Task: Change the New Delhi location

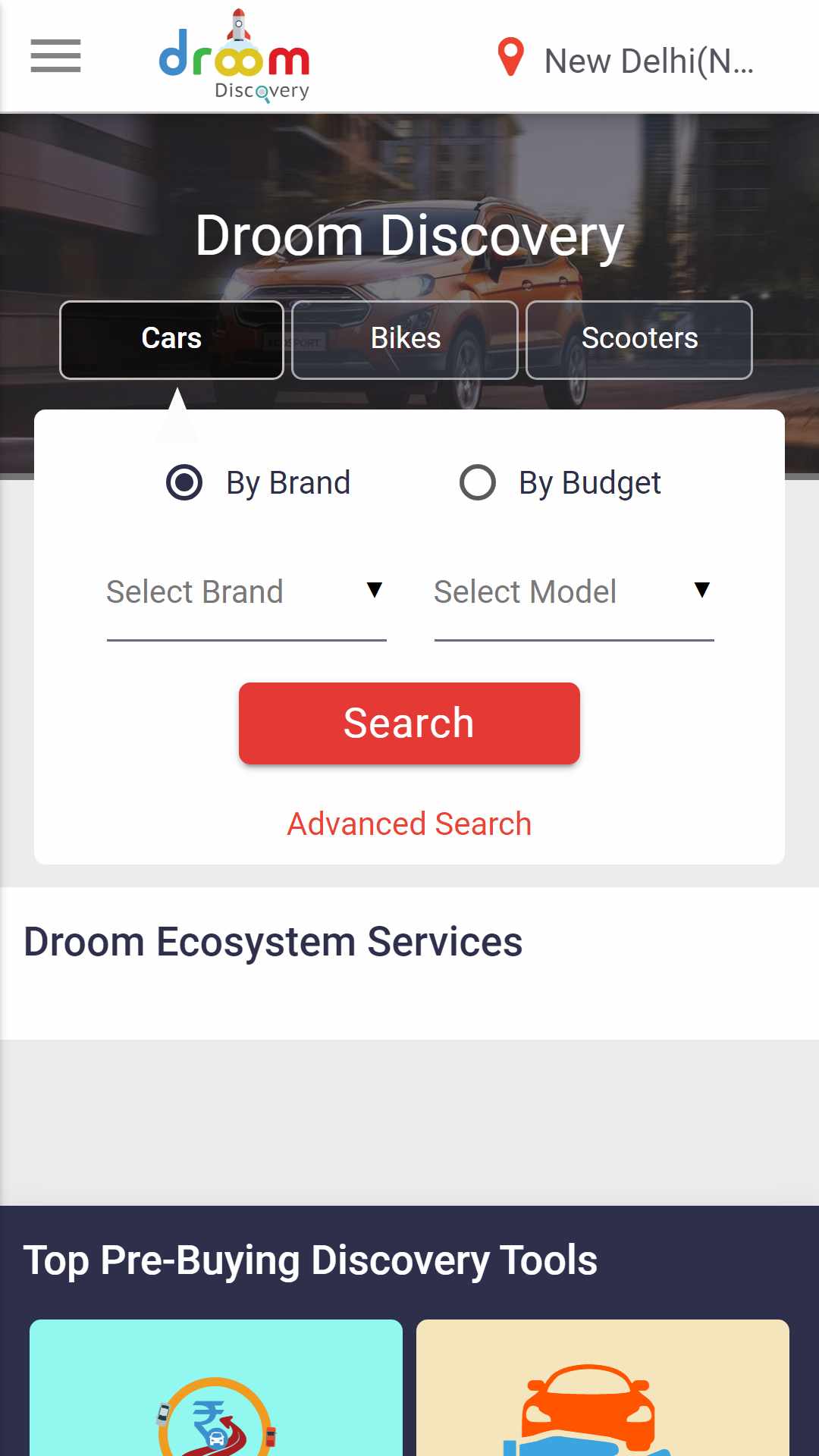Action: 626,60
